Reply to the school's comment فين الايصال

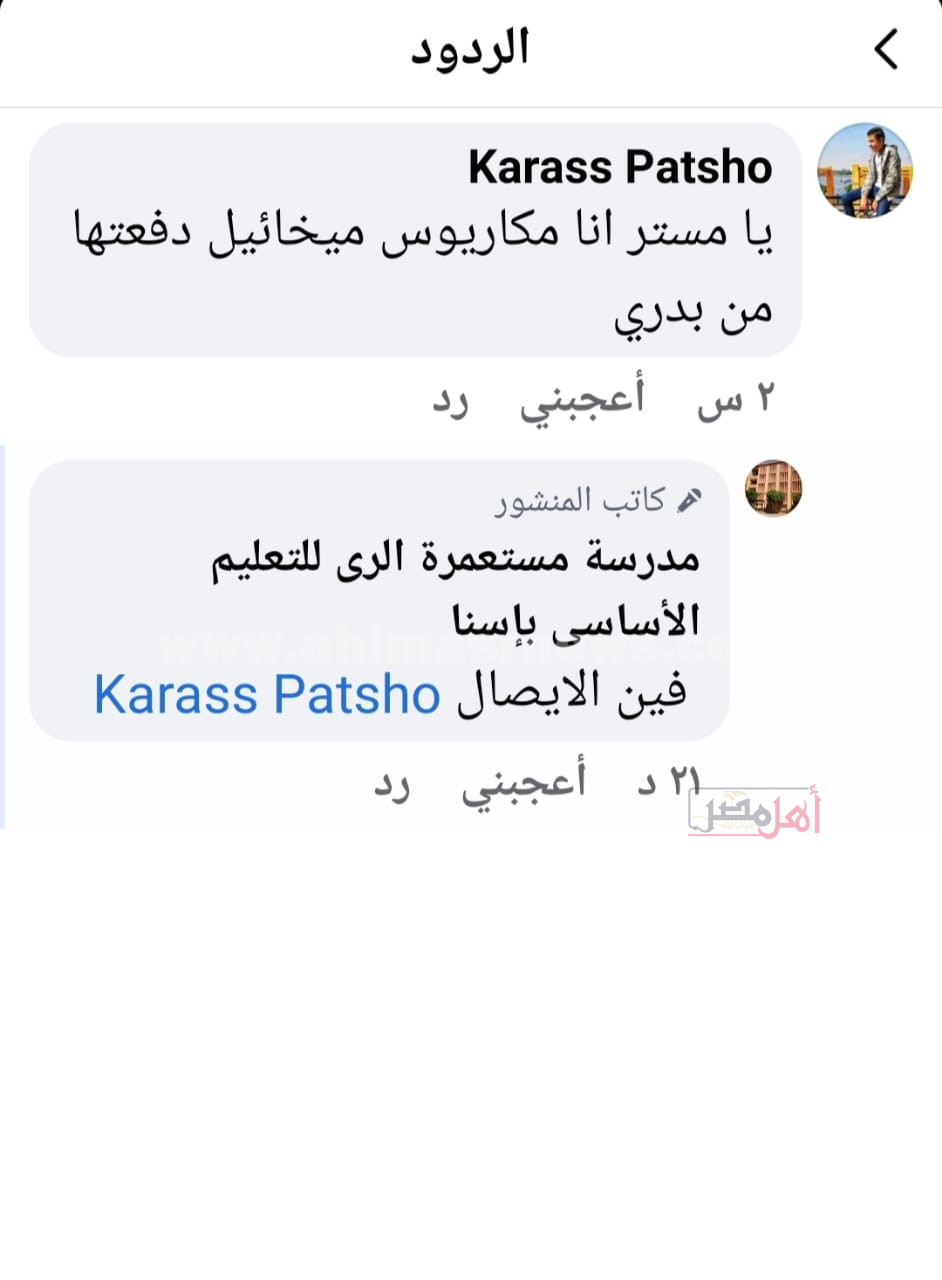click(x=392, y=784)
